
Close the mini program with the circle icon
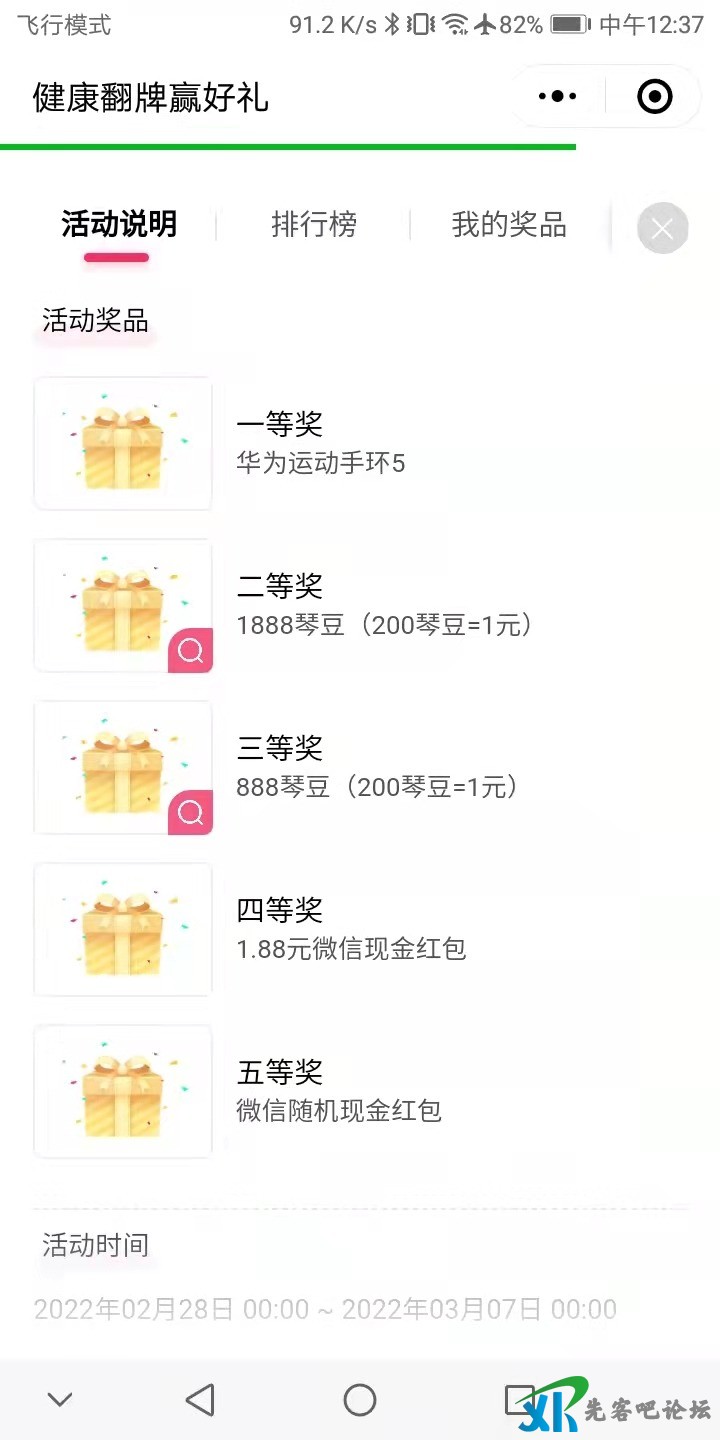655,97
